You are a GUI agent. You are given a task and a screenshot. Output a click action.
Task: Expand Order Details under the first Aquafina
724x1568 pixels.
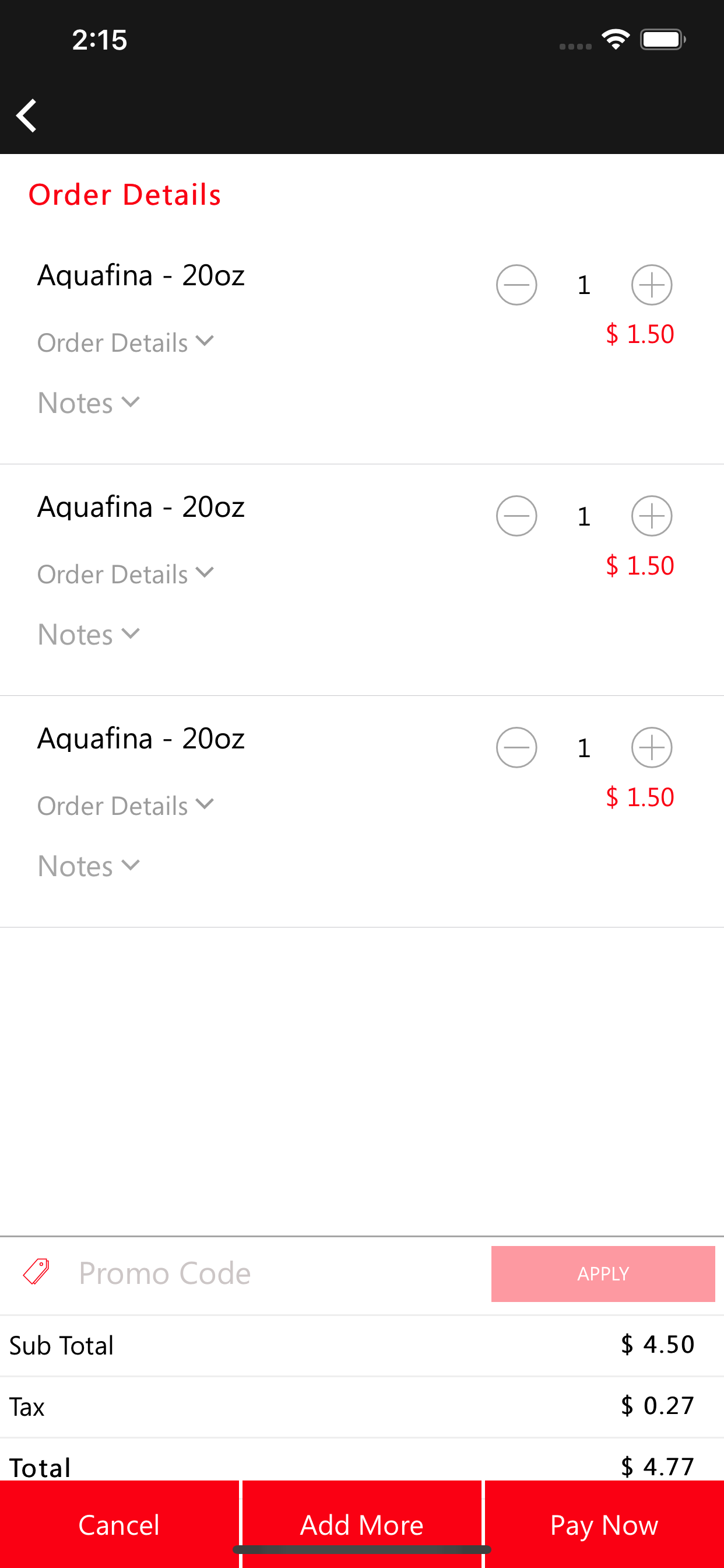click(x=126, y=342)
